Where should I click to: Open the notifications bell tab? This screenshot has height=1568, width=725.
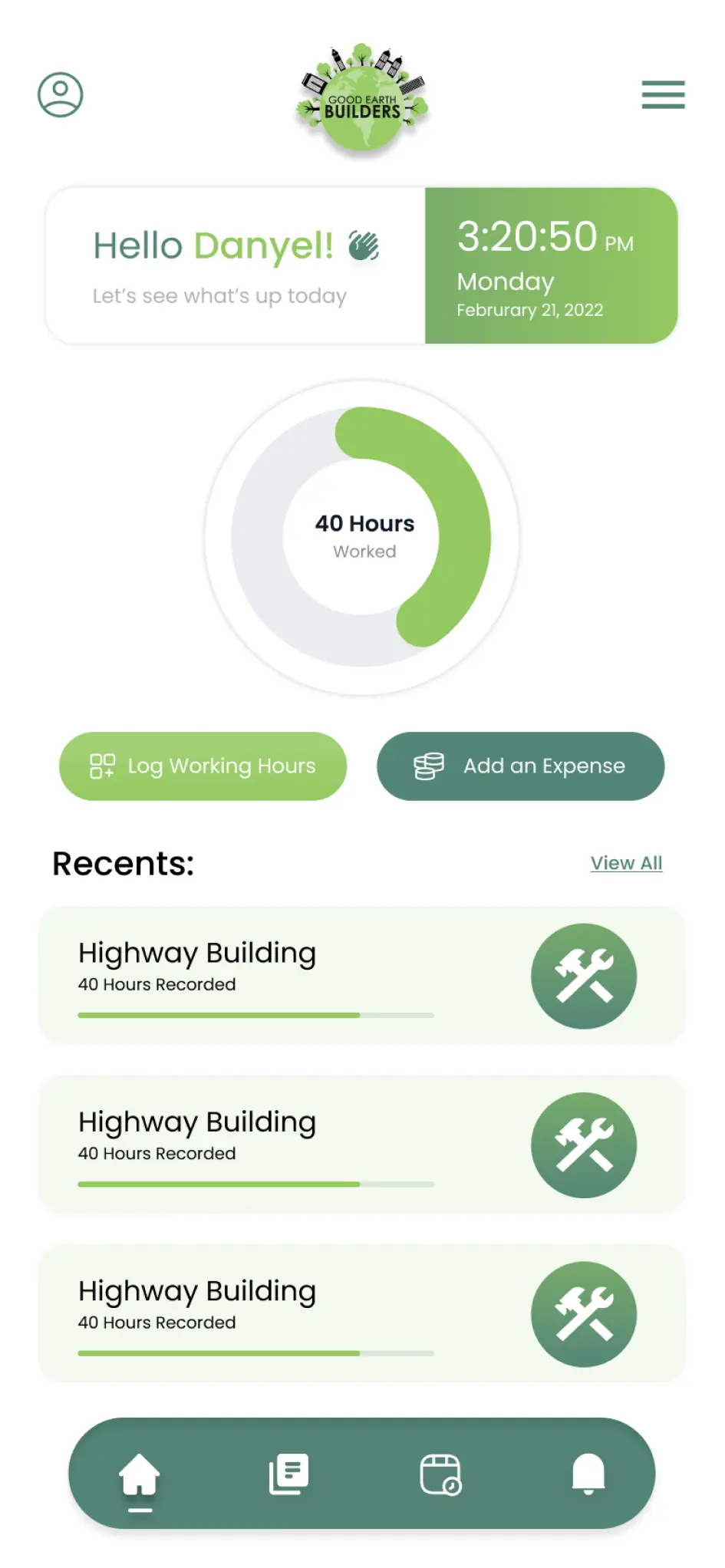tap(588, 1474)
